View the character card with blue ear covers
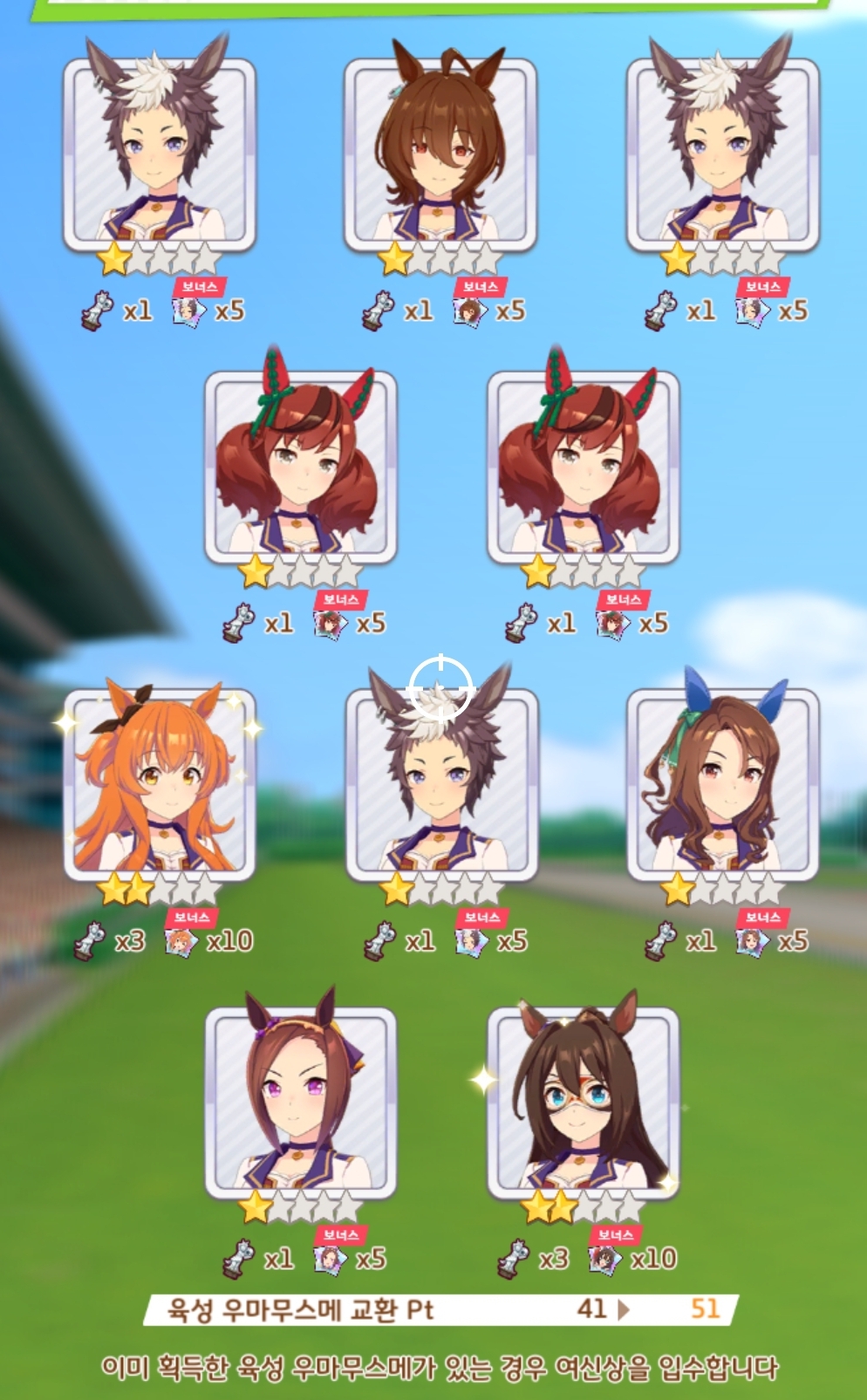 click(x=722, y=785)
